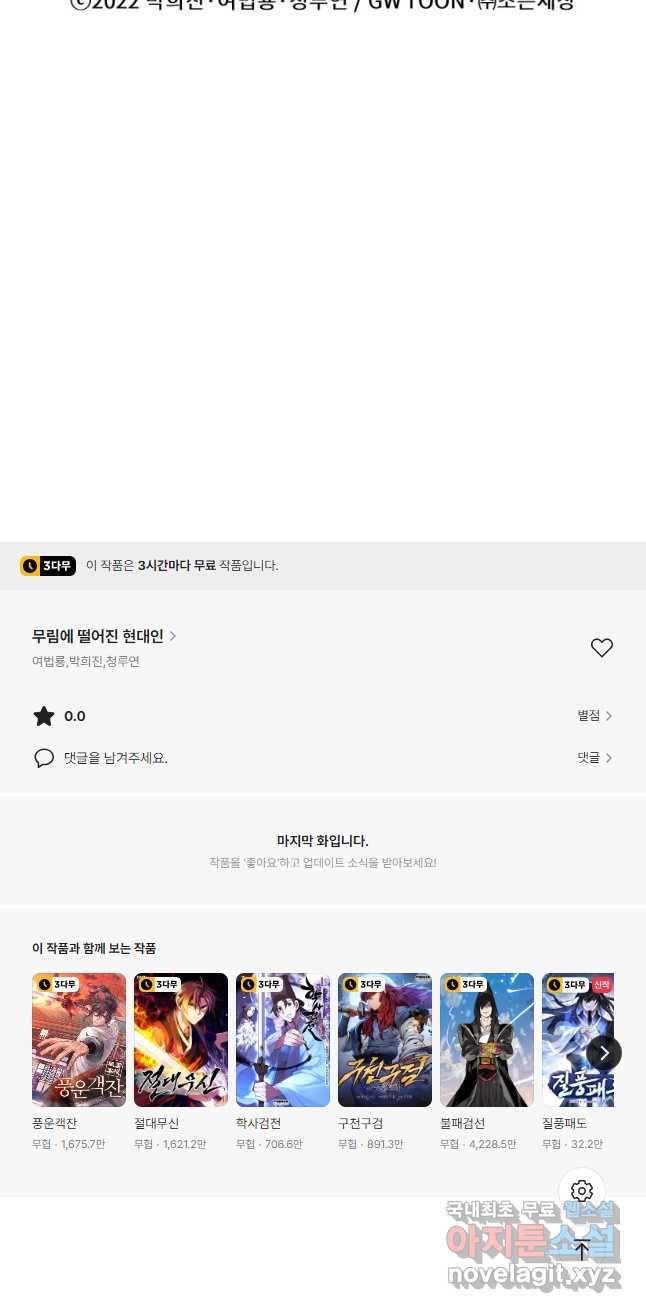Open the 댓글 comments section

594,758
